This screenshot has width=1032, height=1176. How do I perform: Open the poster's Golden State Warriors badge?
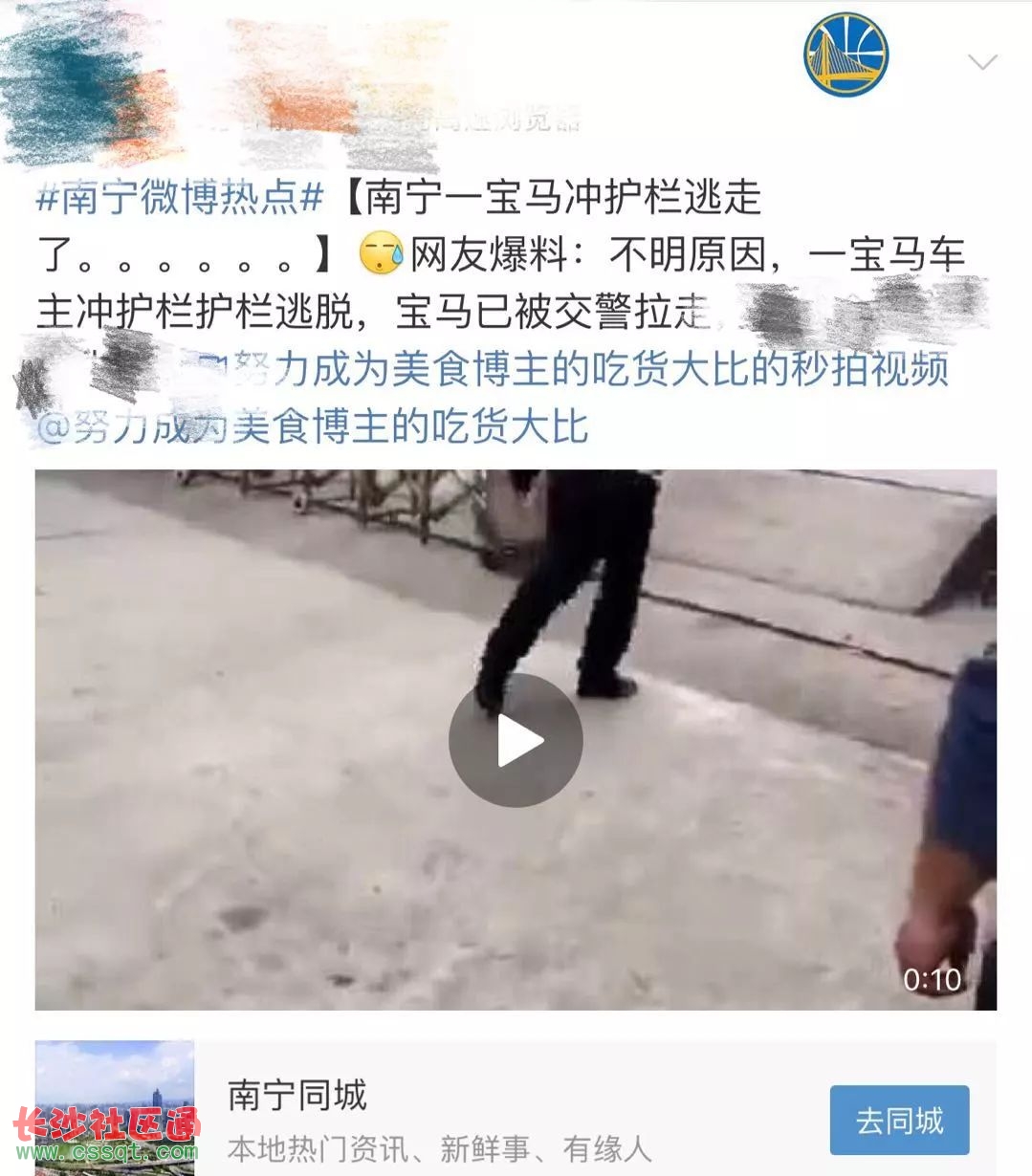click(x=845, y=55)
